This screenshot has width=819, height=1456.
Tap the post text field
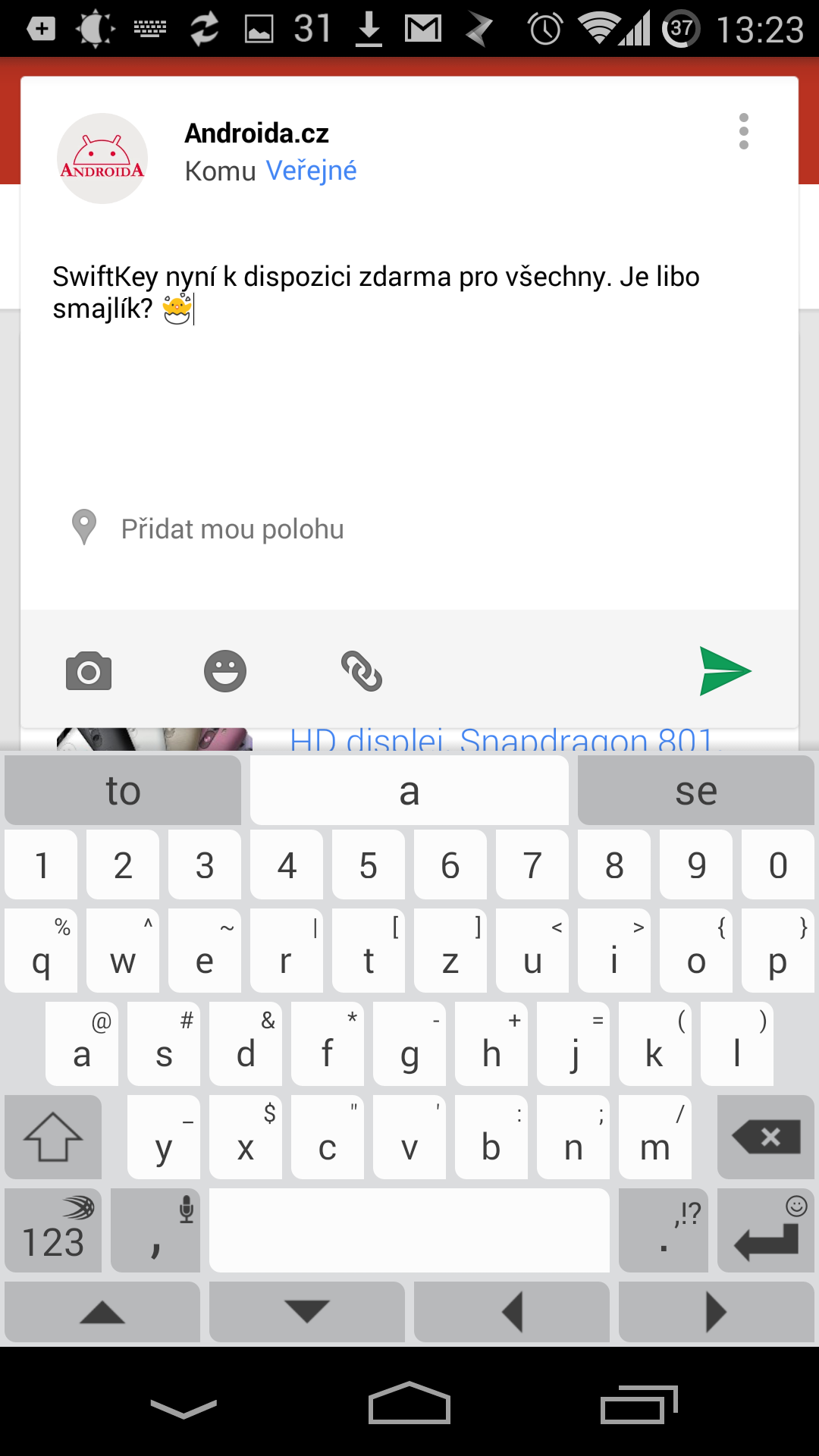click(409, 364)
